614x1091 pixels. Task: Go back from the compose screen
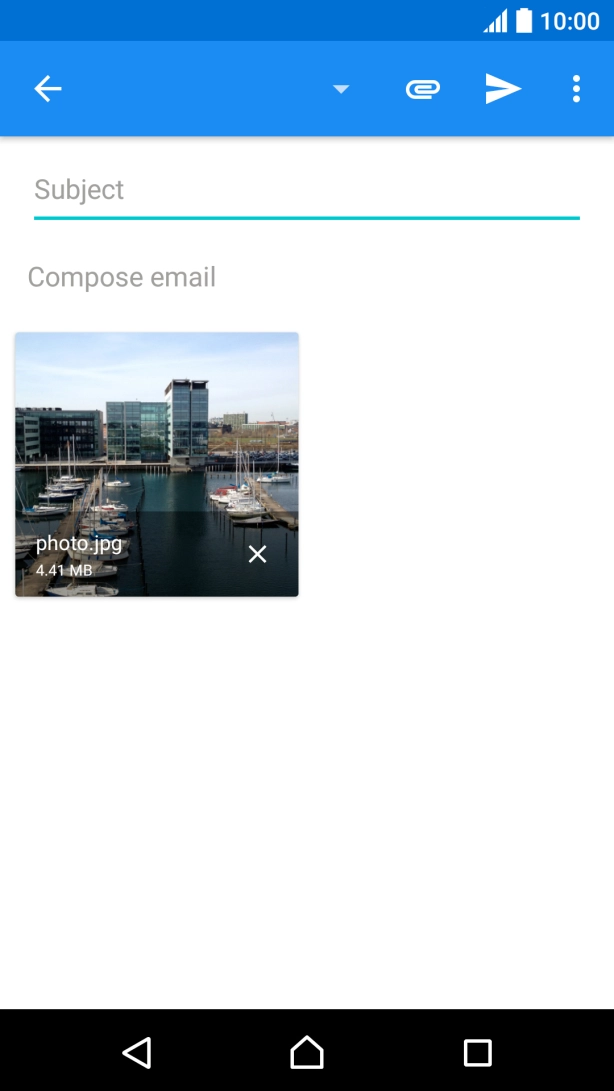(48, 89)
